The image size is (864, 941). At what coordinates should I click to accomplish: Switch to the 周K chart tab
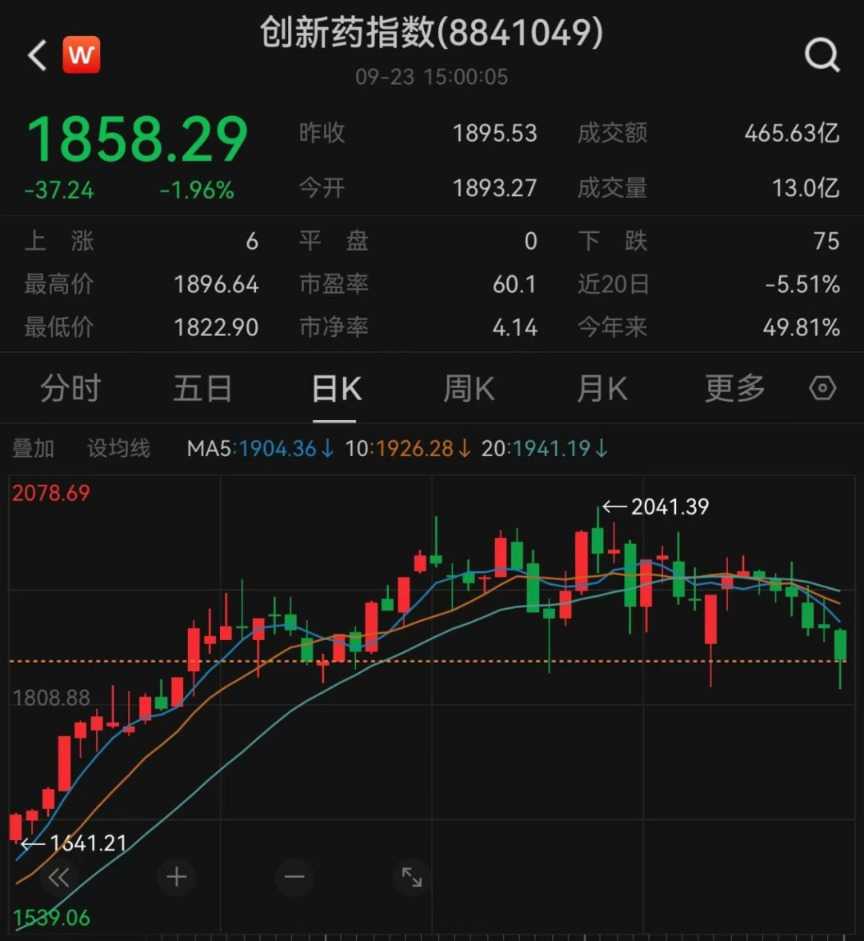coord(469,388)
